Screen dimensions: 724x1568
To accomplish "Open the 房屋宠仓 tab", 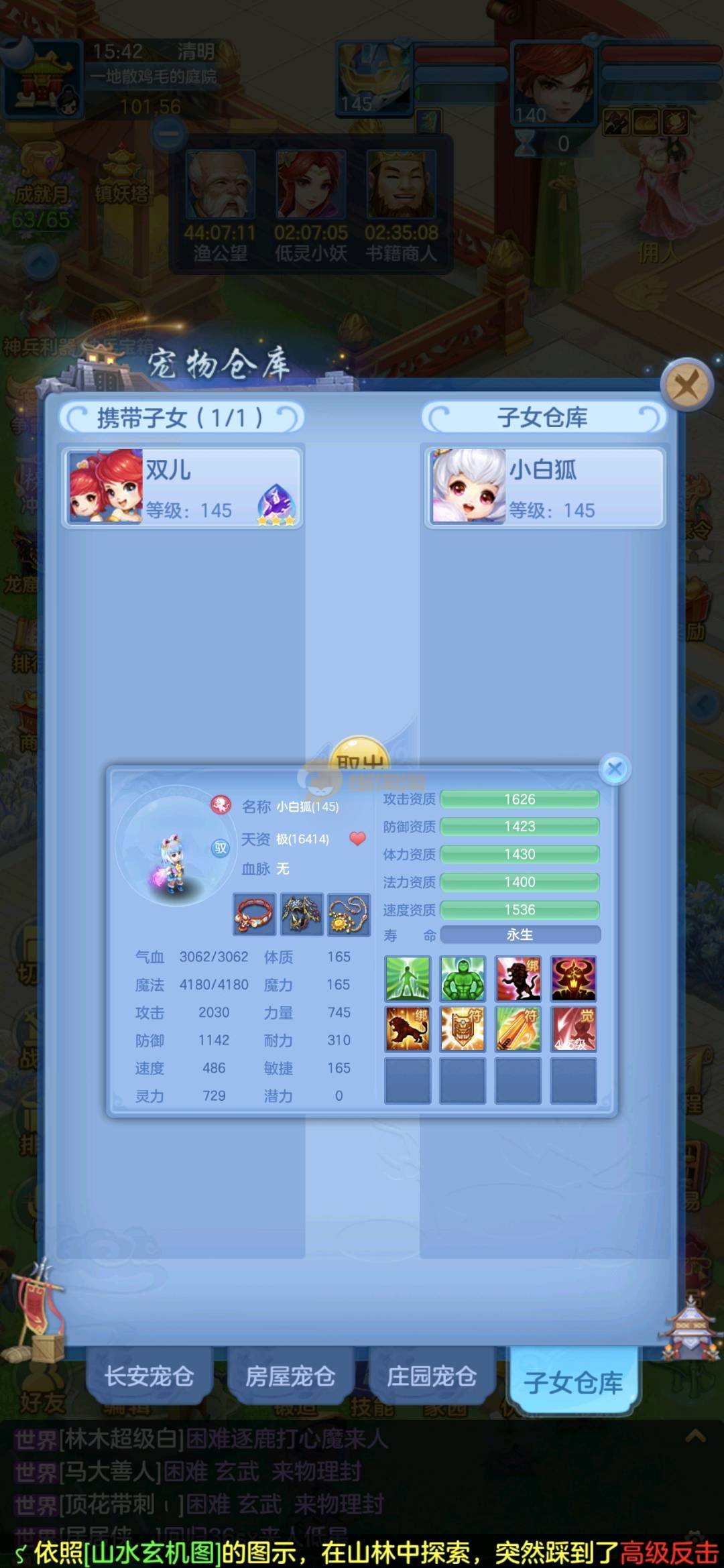I will tap(290, 1377).
